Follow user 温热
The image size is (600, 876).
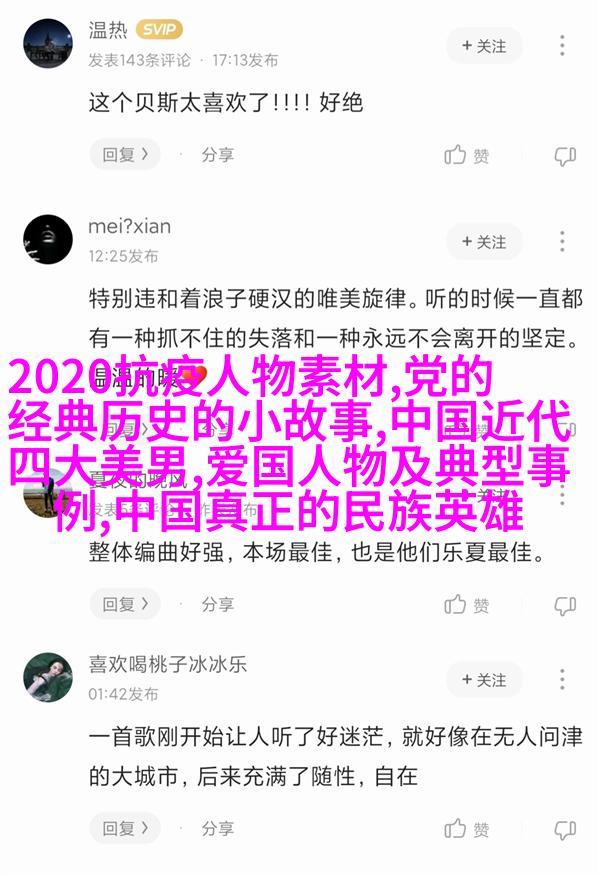click(484, 46)
